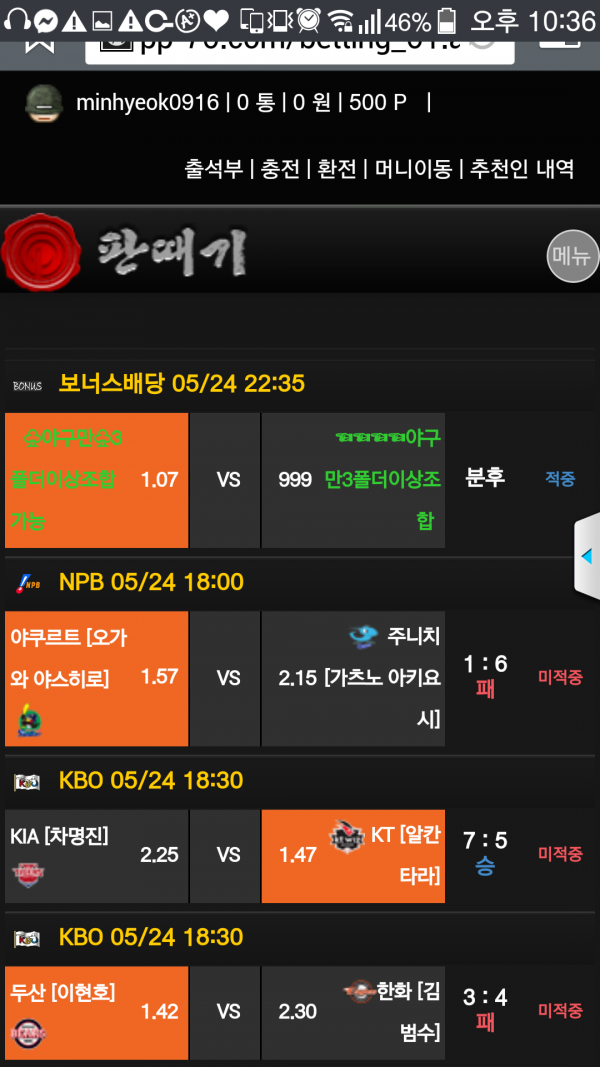Image resolution: width=600 pixels, height=1067 pixels.
Task: Select 주니치 odds 2.15
Action: [x=353, y=678]
